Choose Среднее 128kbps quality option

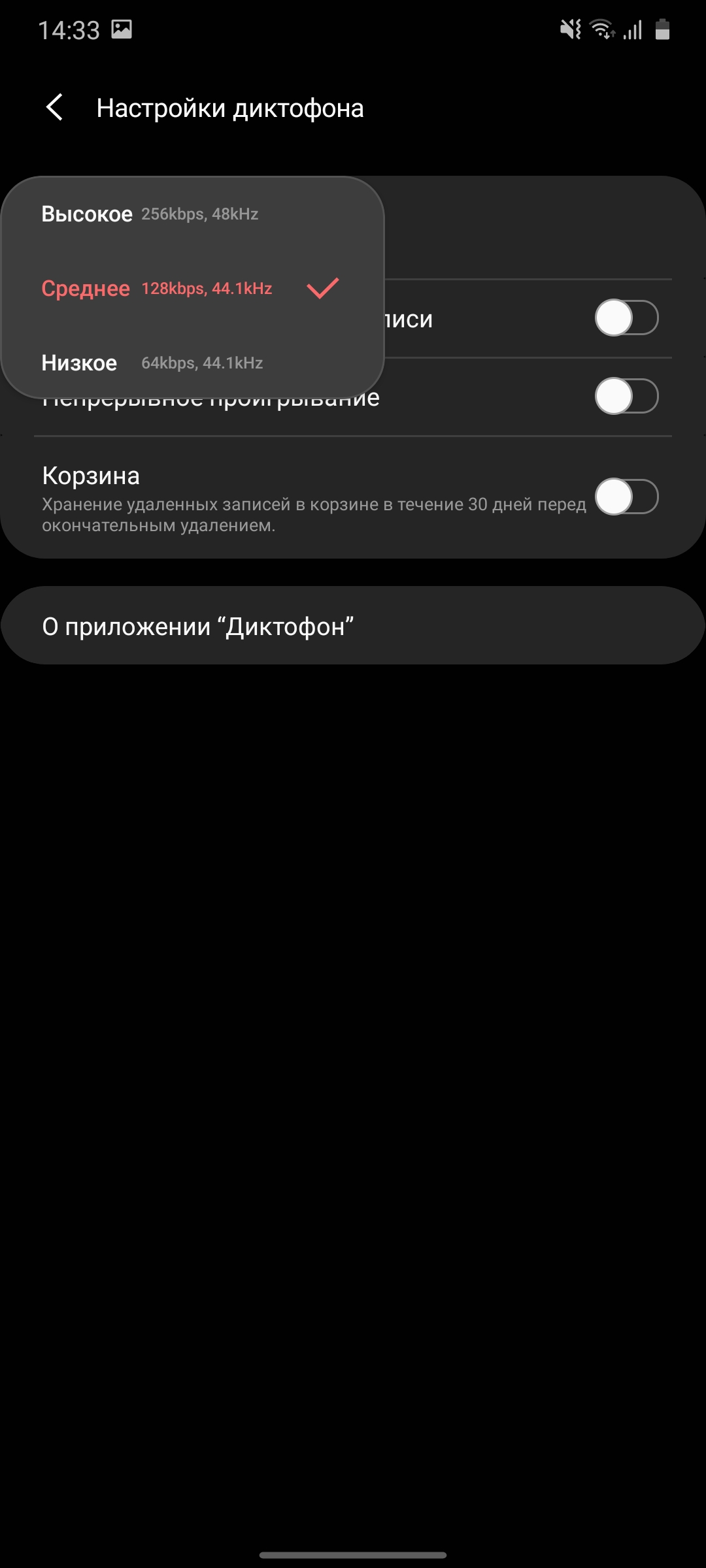tap(157, 288)
